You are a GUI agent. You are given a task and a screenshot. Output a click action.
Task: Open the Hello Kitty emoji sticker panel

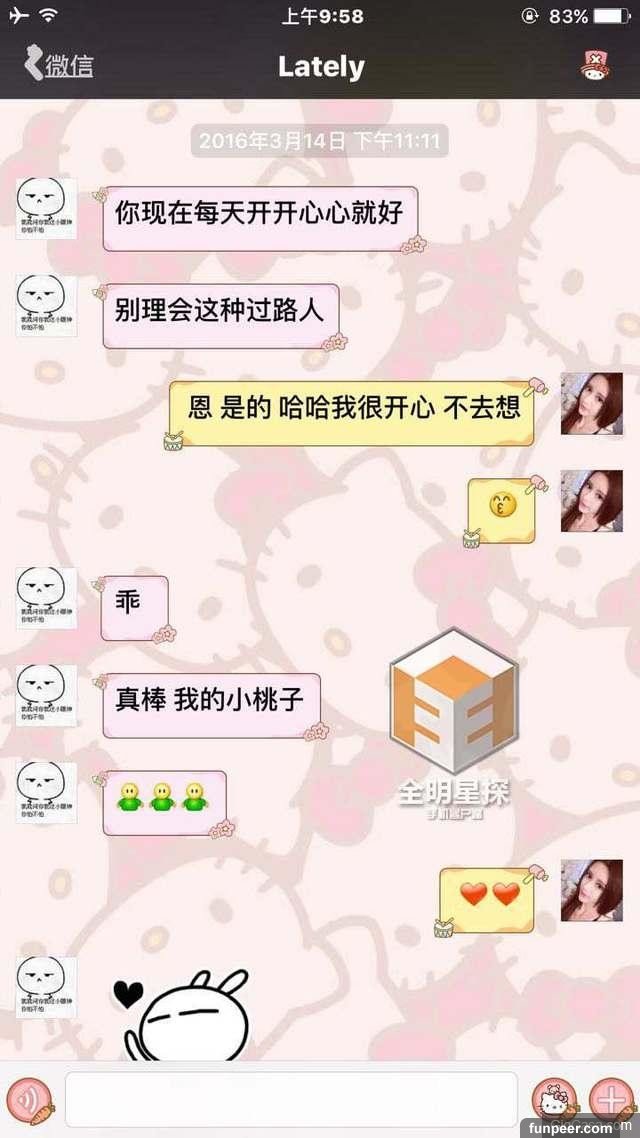tap(551, 1099)
